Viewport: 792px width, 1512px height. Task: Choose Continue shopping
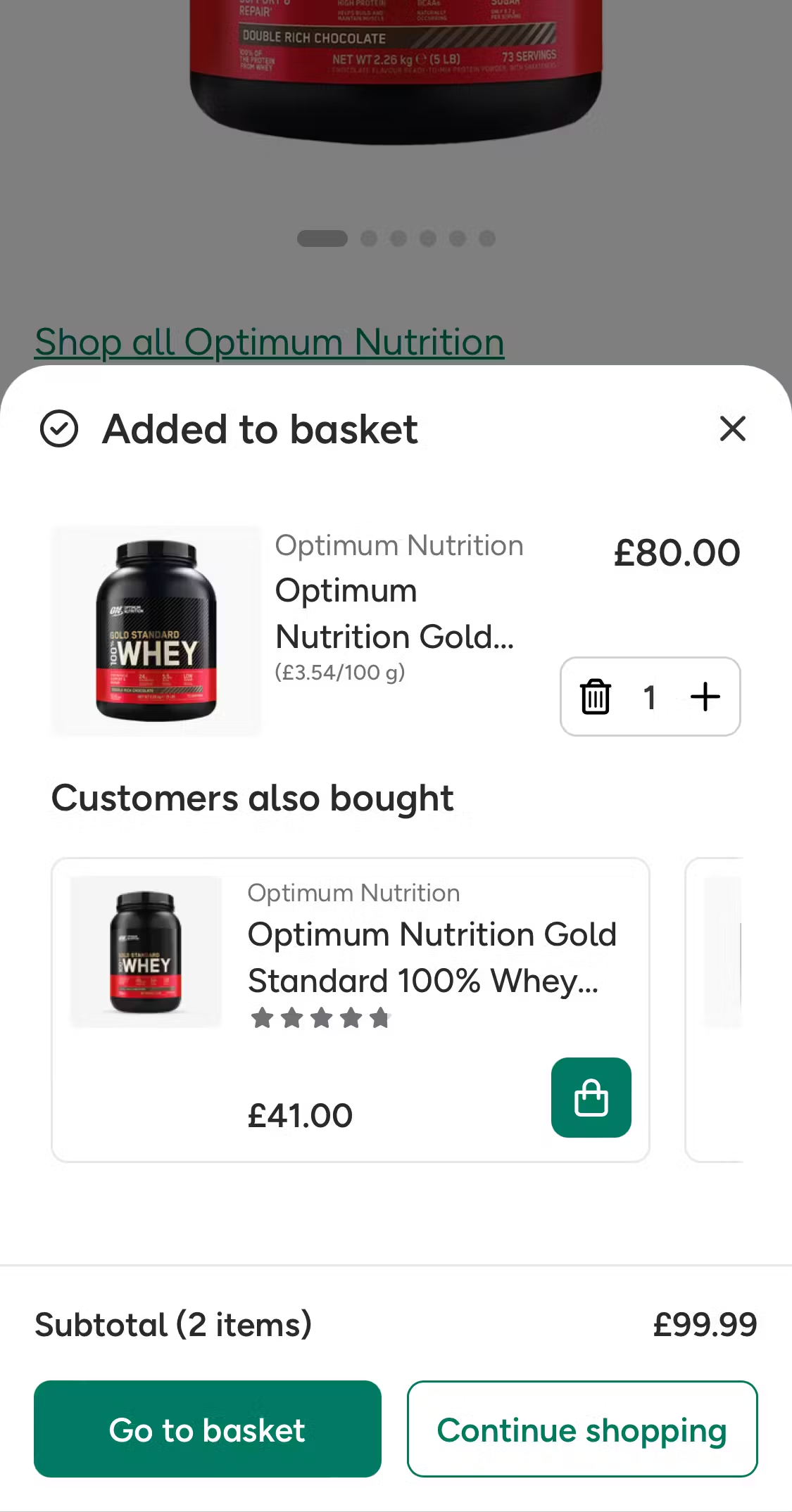(x=582, y=1430)
